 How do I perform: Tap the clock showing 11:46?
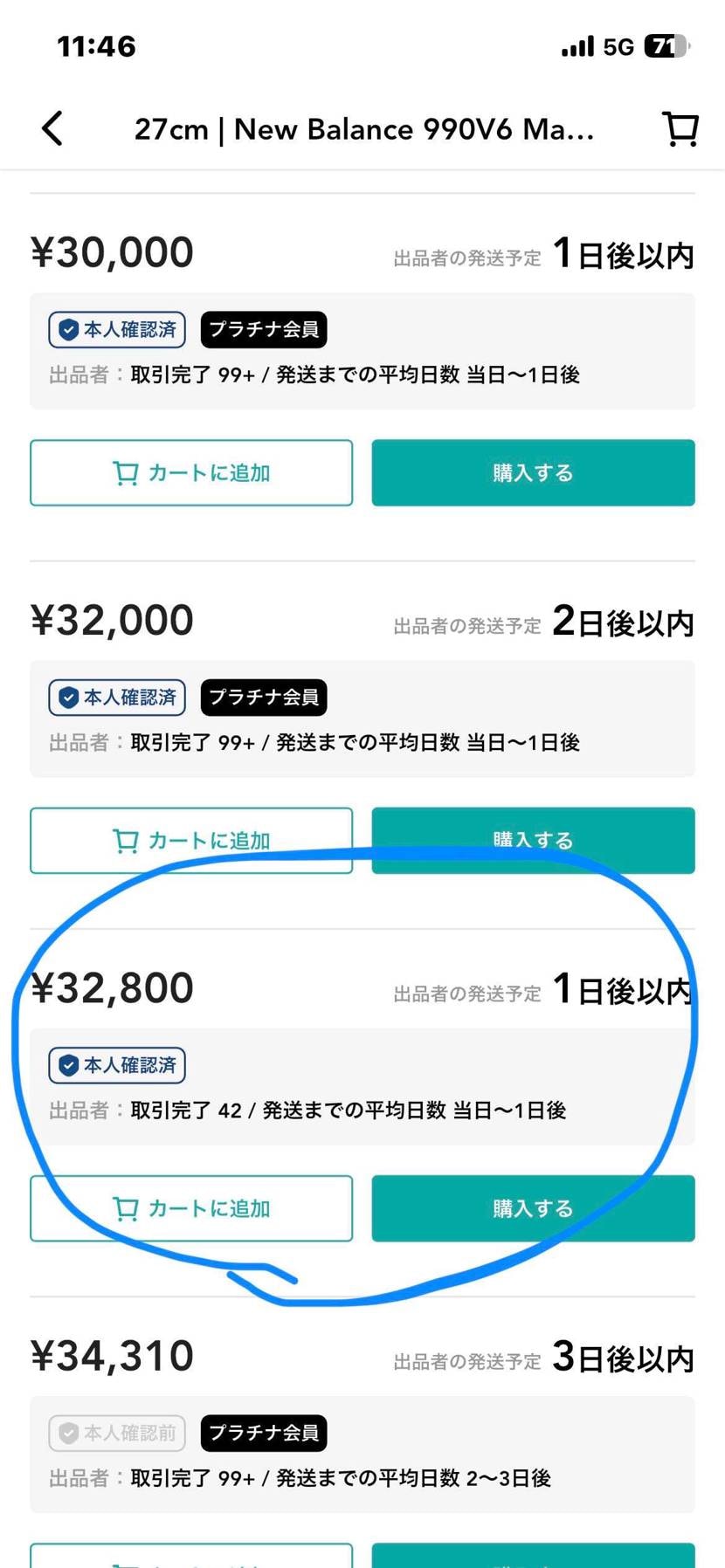click(97, 45)
